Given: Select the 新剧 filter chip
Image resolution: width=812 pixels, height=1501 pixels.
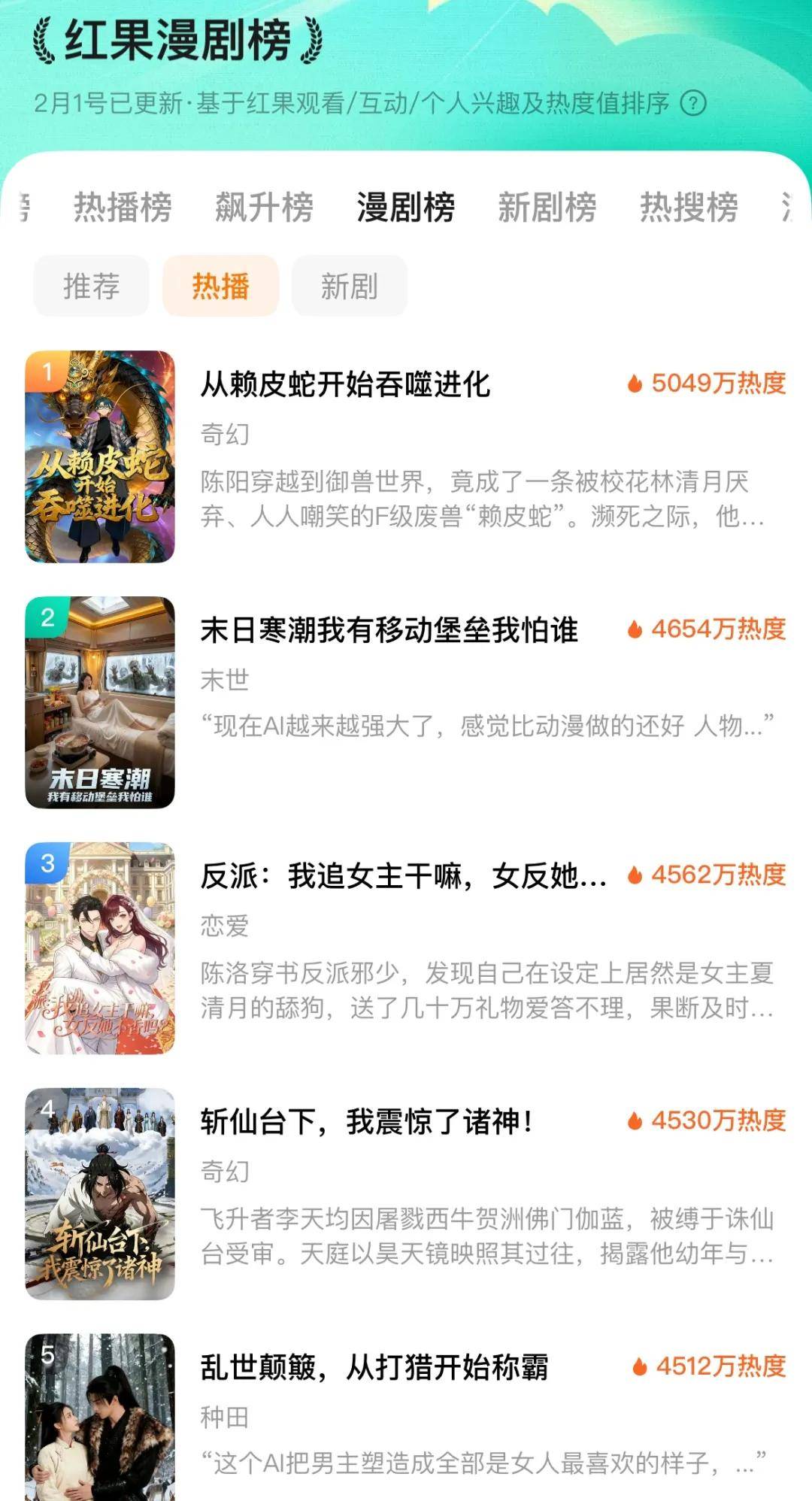Looking at the screenshot, I should [349, 287].
